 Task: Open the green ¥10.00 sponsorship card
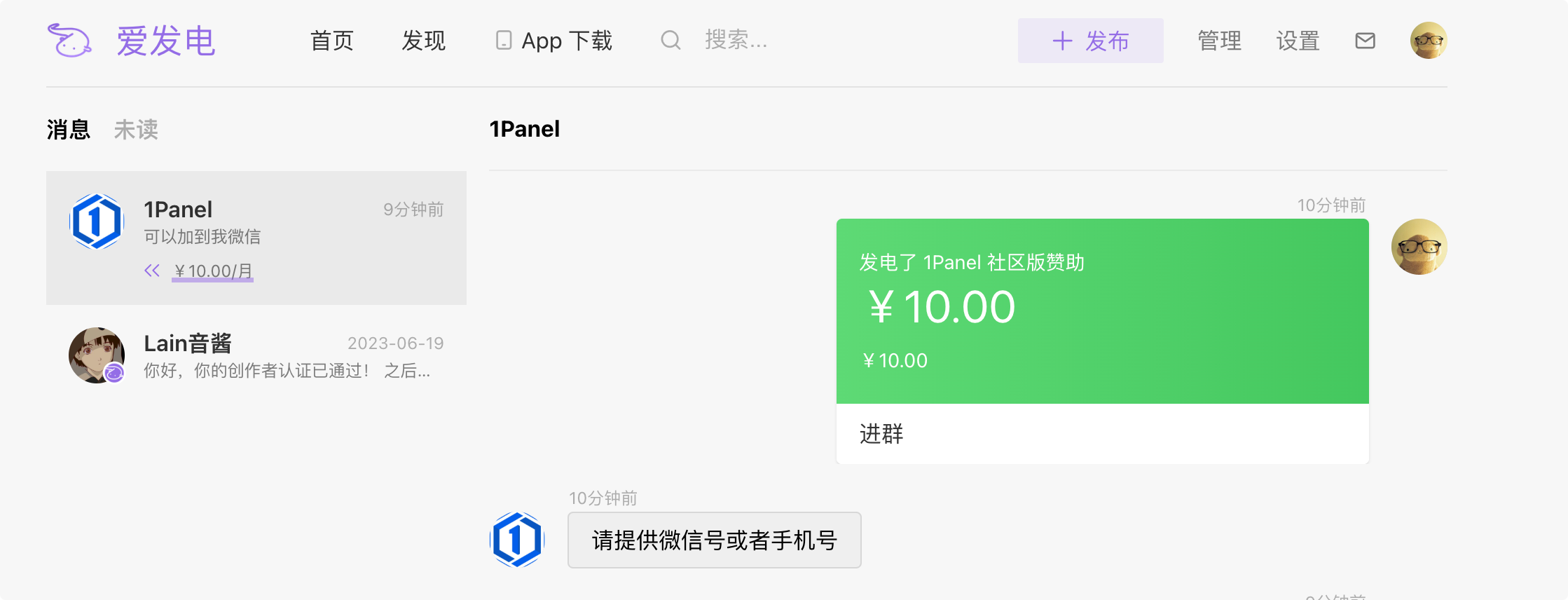(x=1102, y=311)
